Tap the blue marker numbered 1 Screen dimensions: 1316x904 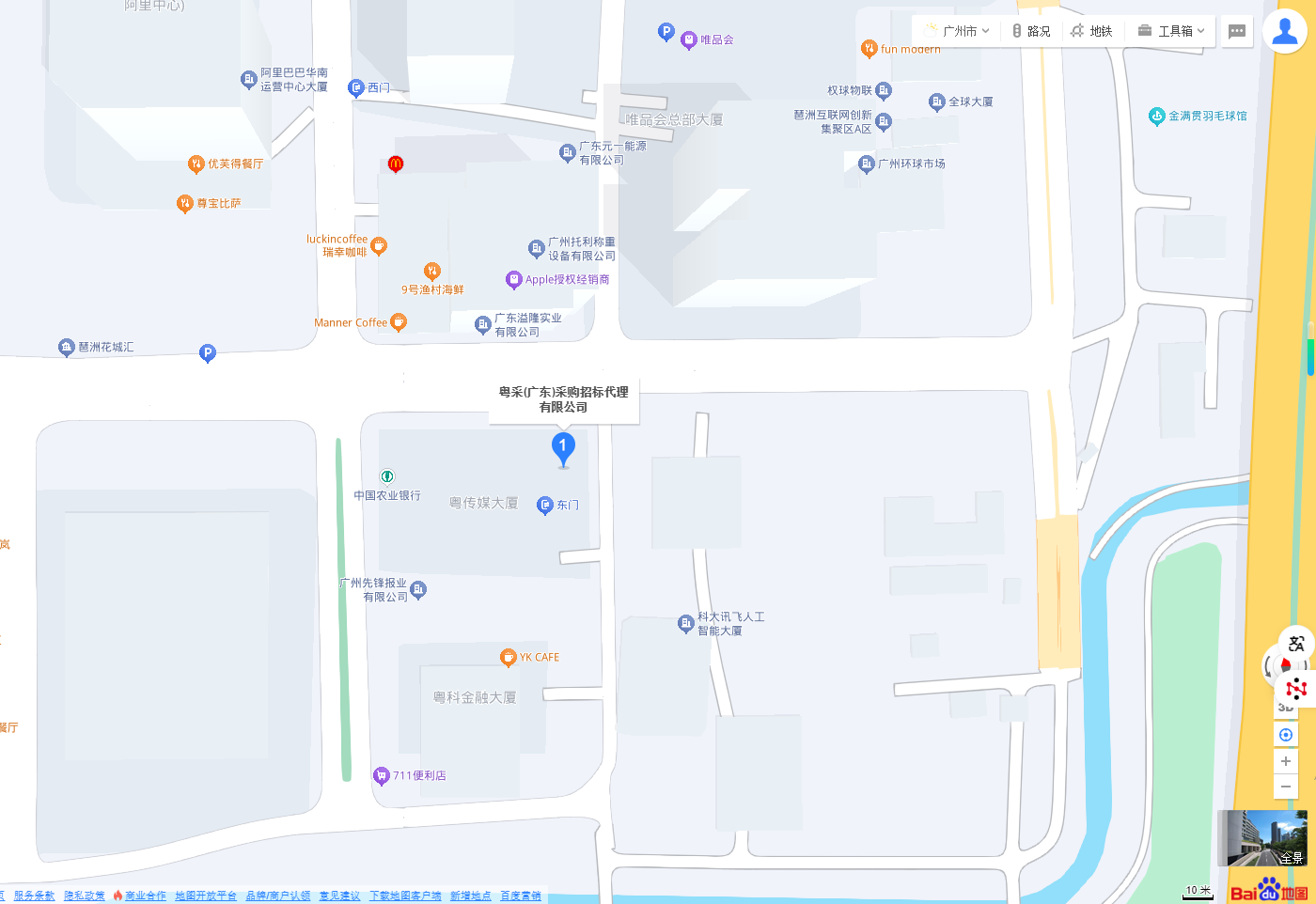(x=563, y=447)
